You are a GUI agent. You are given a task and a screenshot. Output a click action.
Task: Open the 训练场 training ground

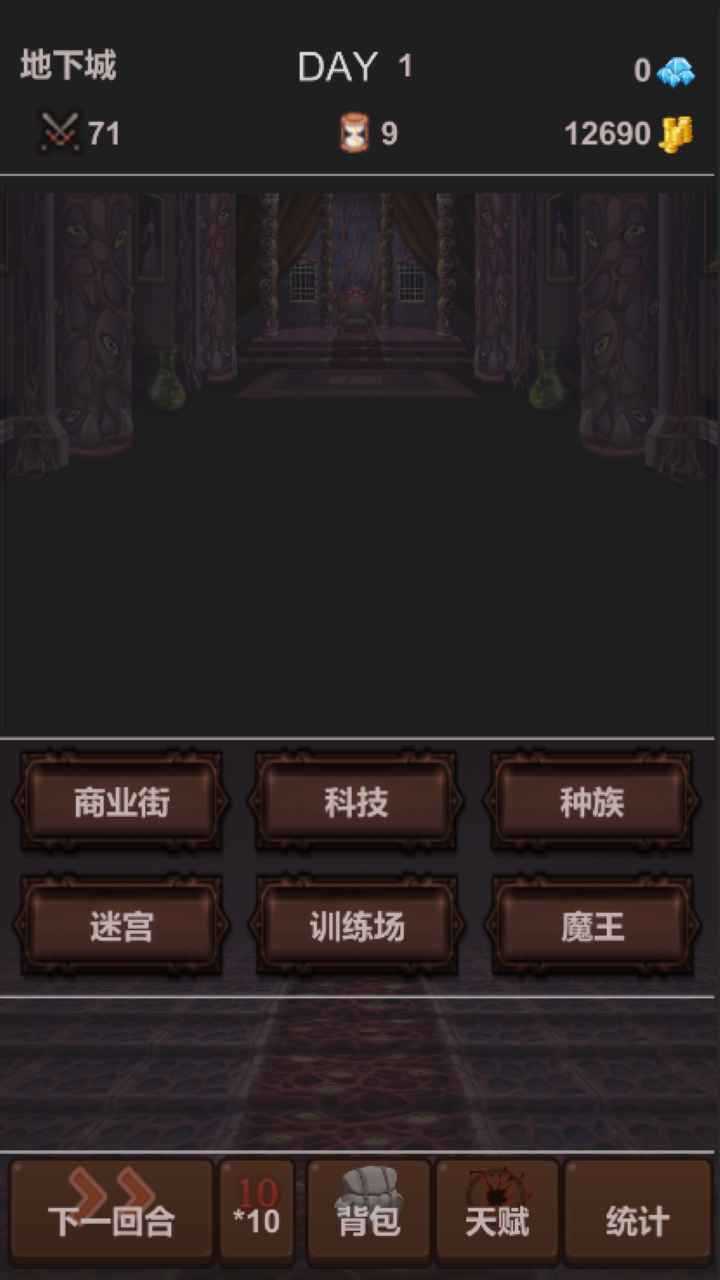[356, 926]
